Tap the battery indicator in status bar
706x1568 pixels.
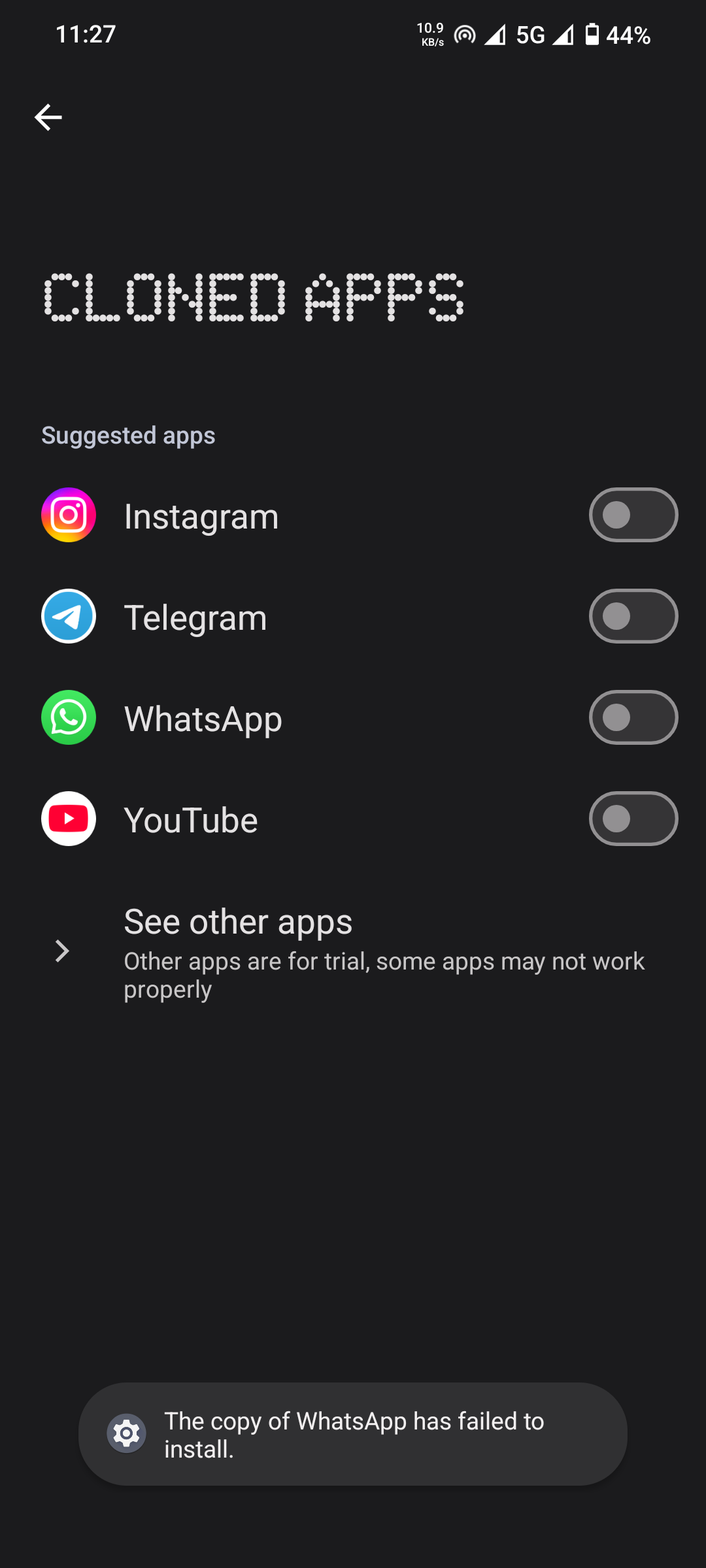tap(592, 35)
